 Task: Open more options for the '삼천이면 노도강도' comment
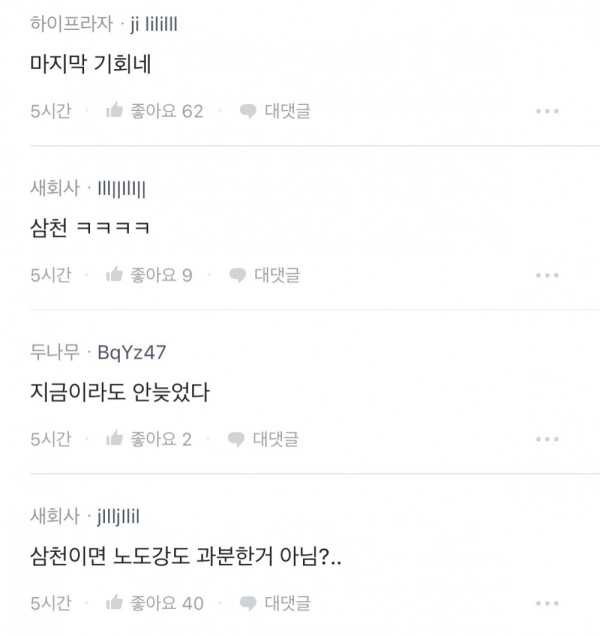[x=547, y=603]
